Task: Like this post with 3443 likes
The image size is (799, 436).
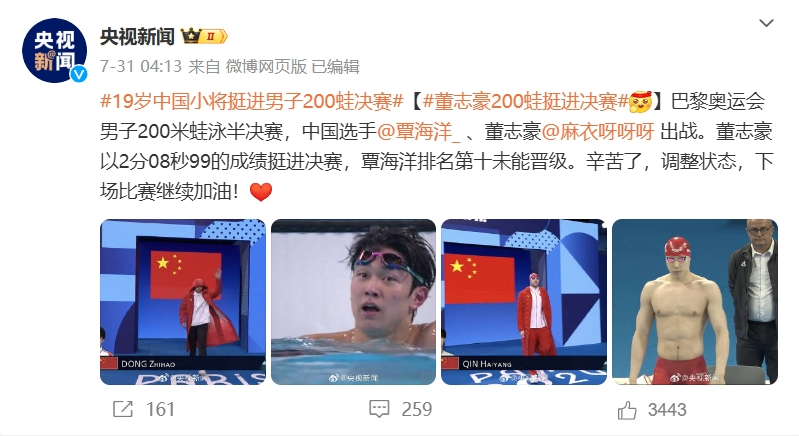Action: [652, 409]
